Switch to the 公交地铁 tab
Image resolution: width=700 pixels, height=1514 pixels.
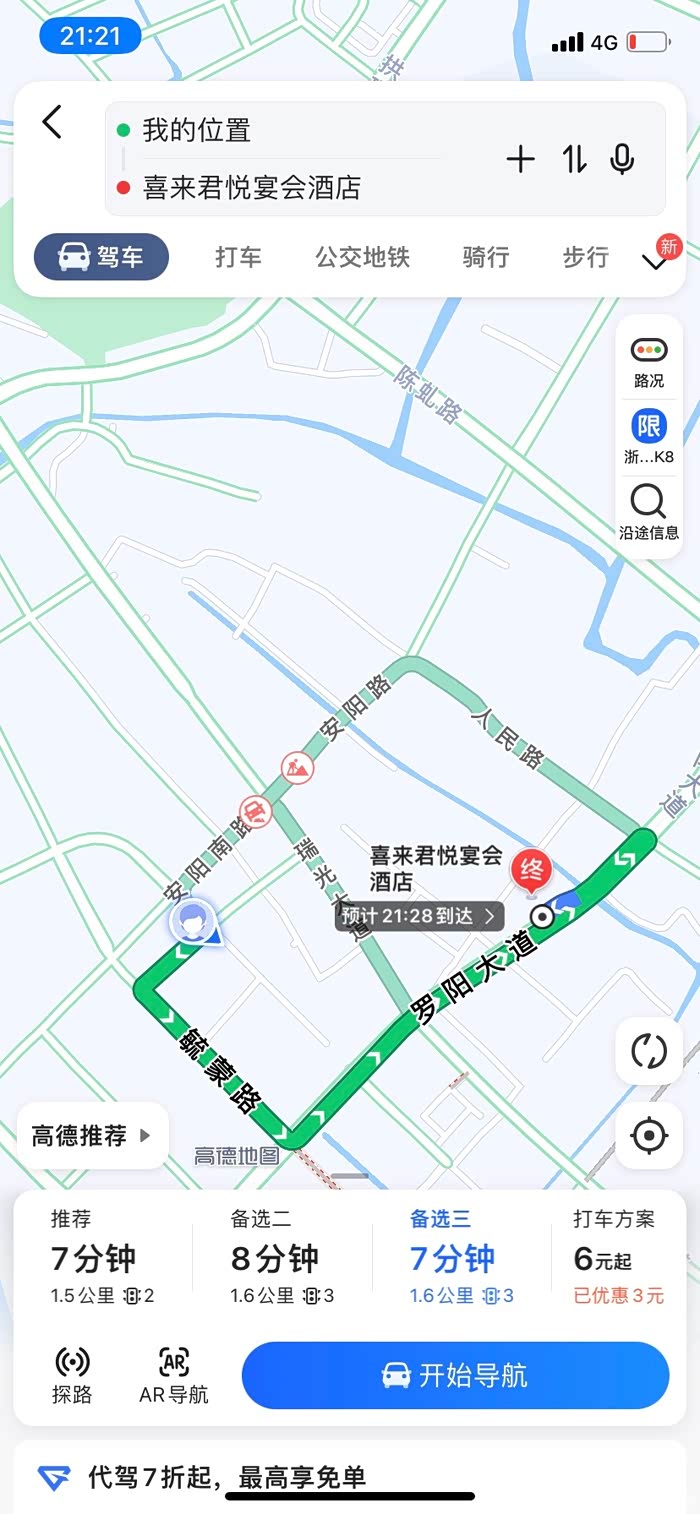pos(363,257)
